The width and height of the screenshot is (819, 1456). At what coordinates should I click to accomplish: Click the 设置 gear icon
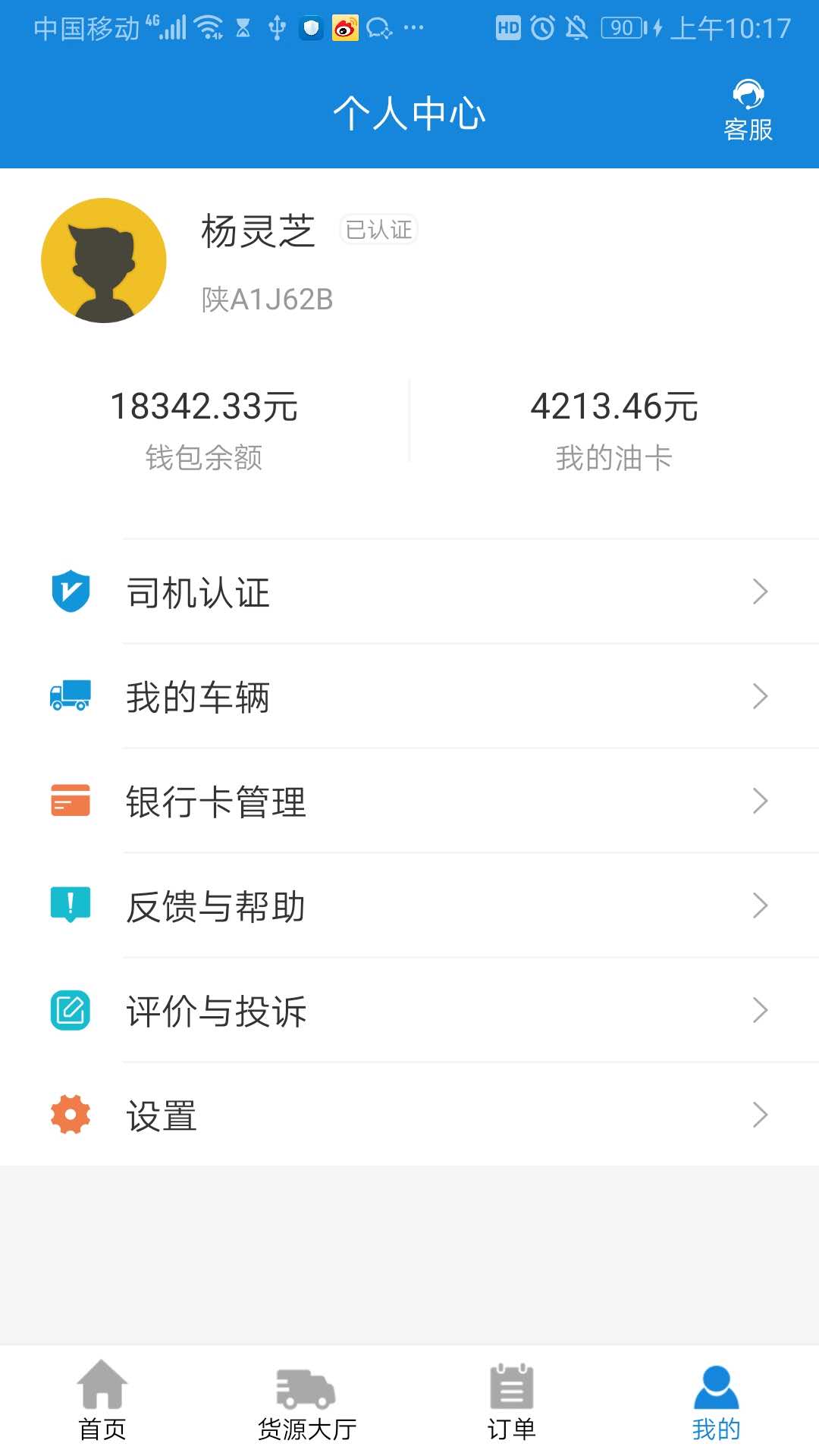(x=70, y=1113)
